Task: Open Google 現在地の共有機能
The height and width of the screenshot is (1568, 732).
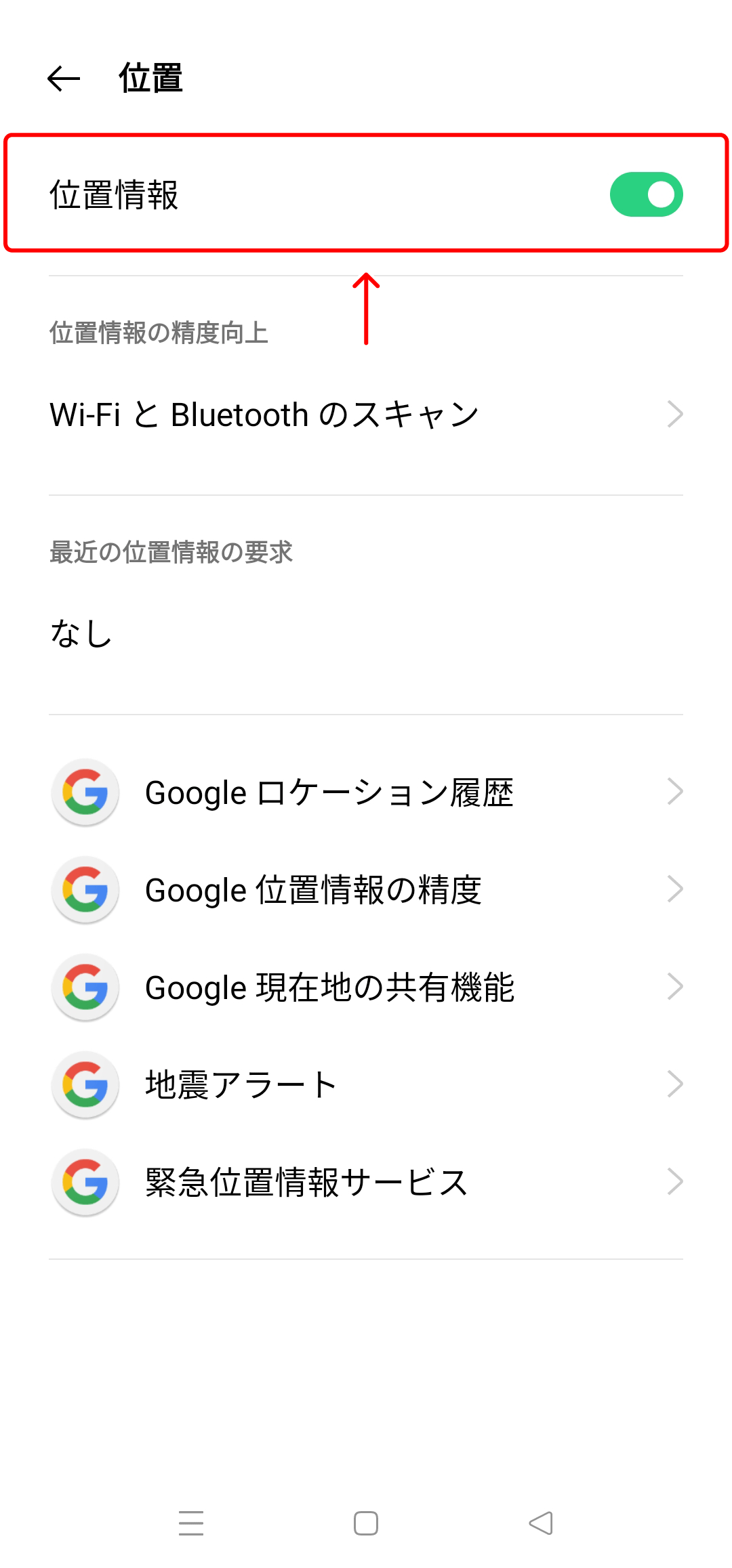Action: click(366, 988)
